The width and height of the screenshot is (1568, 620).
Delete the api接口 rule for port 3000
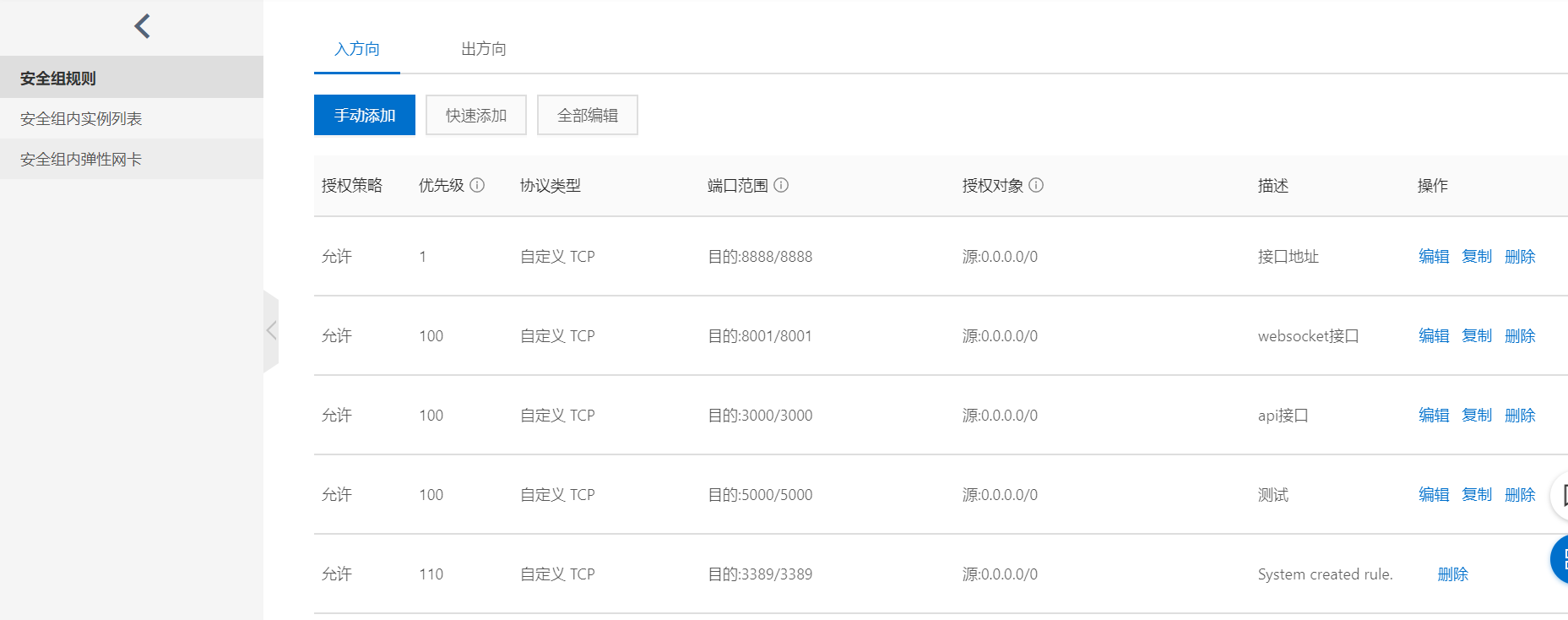pos(1519,416)
